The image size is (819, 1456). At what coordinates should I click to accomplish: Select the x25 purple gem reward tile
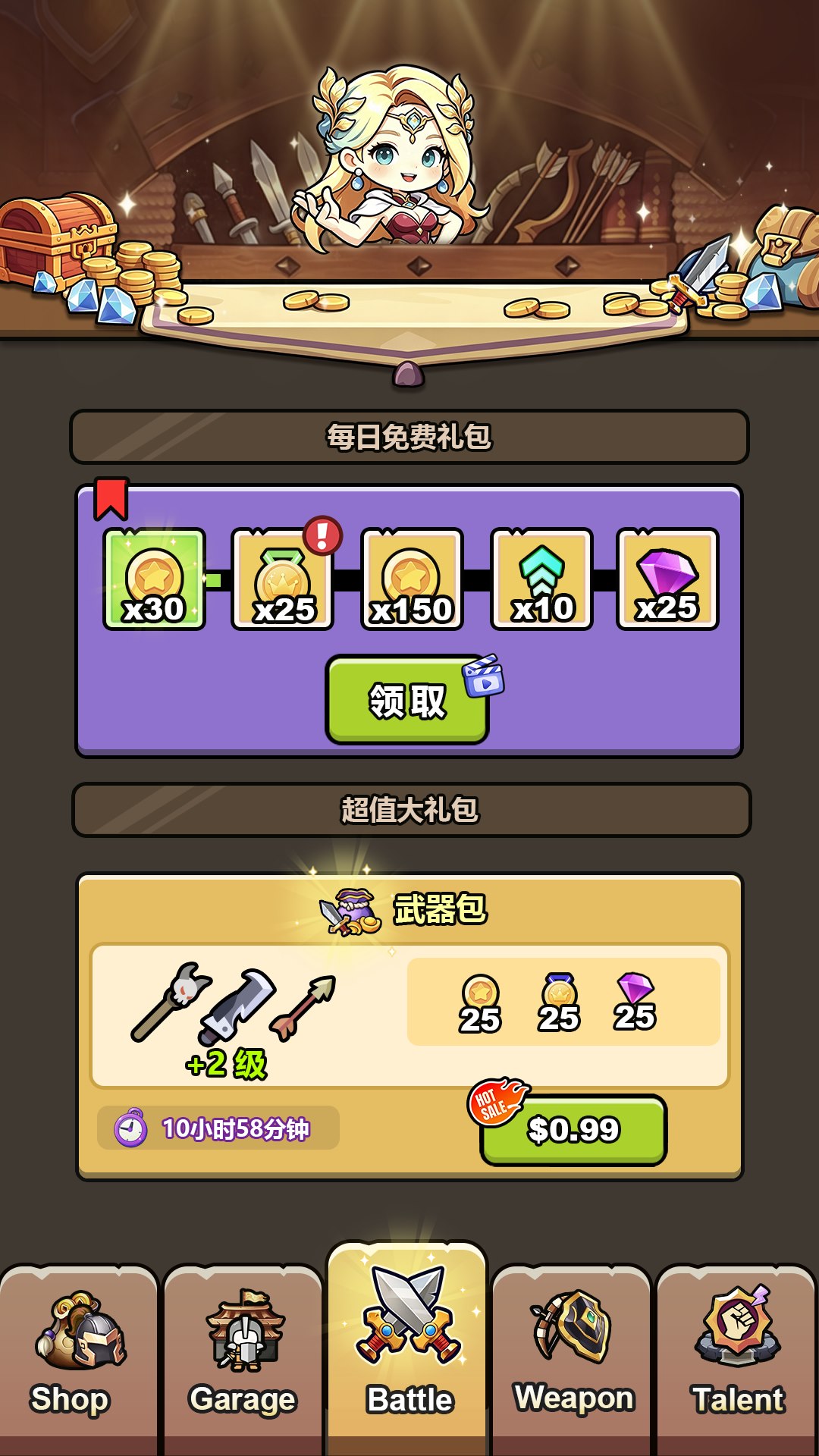[668, 579]
